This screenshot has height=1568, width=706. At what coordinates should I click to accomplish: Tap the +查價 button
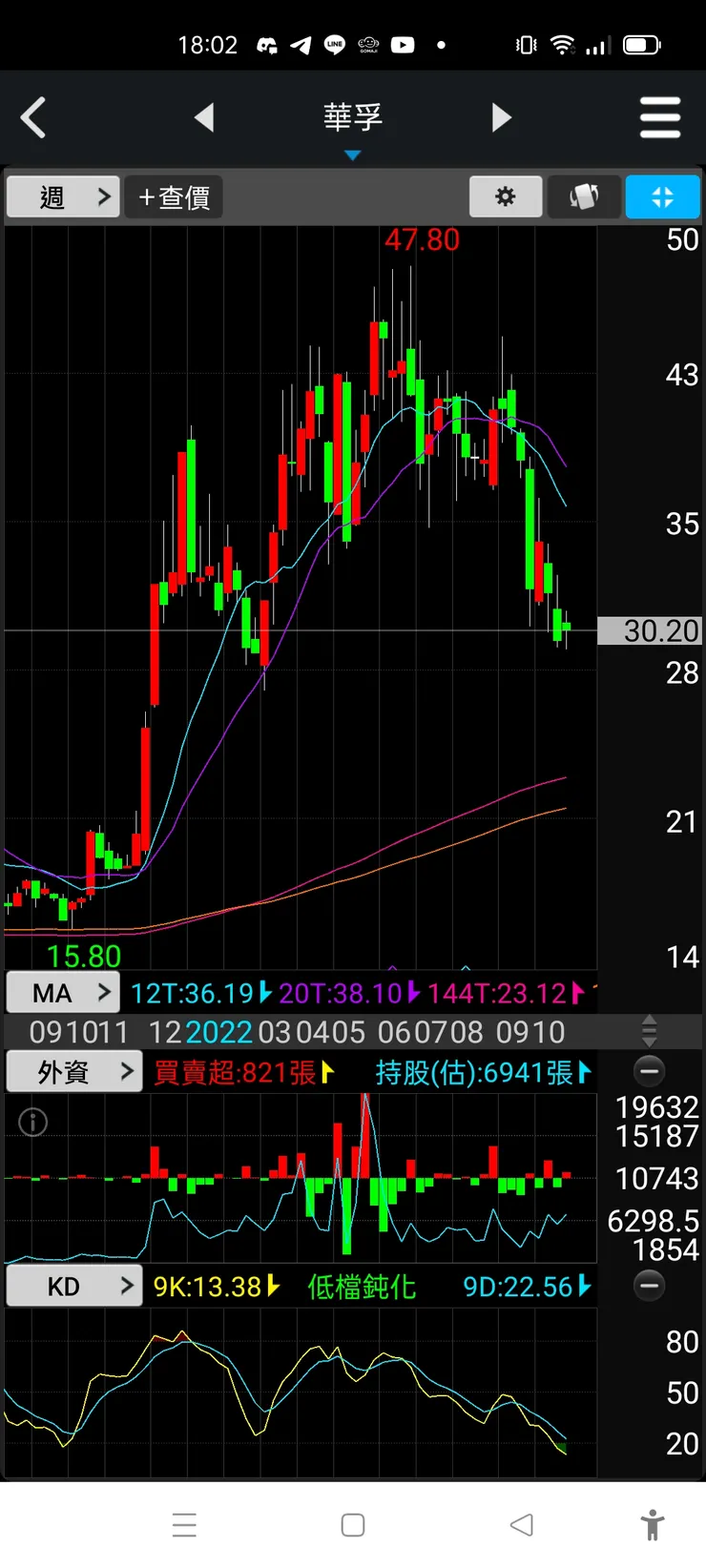(x=174, y=197)
